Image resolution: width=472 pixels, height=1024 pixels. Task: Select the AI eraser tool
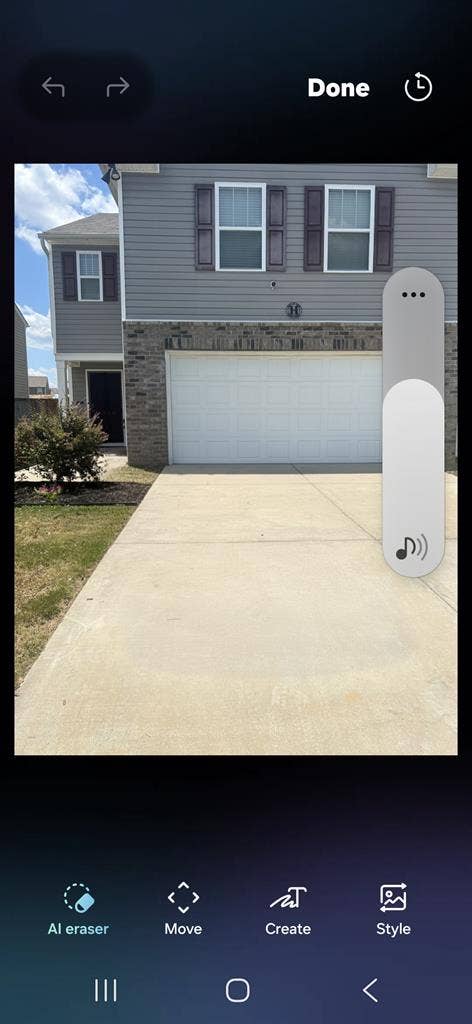pos(78,908)
